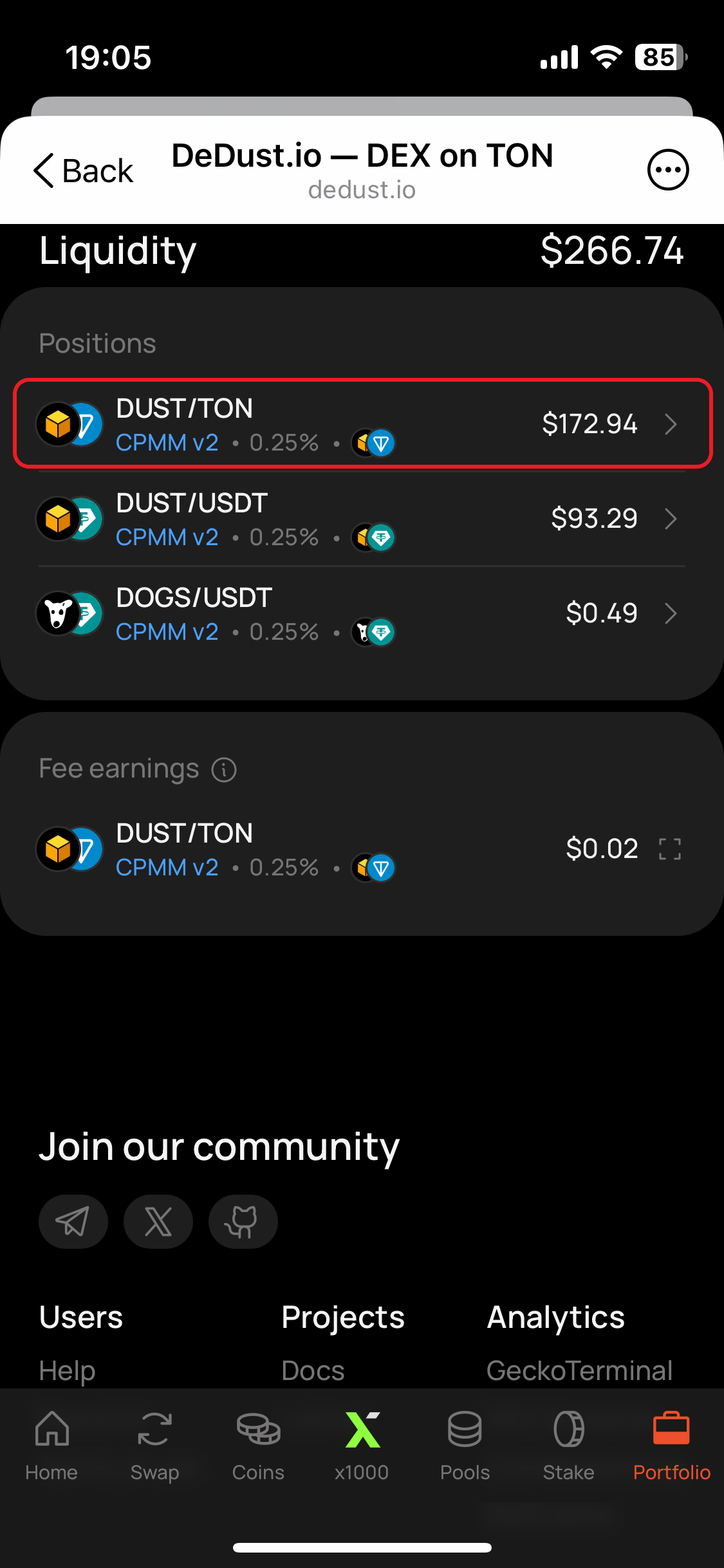Open the DOGS/USDT liquidity position
The width and height of the screenshot is (724, 1568).
(362, 613)
